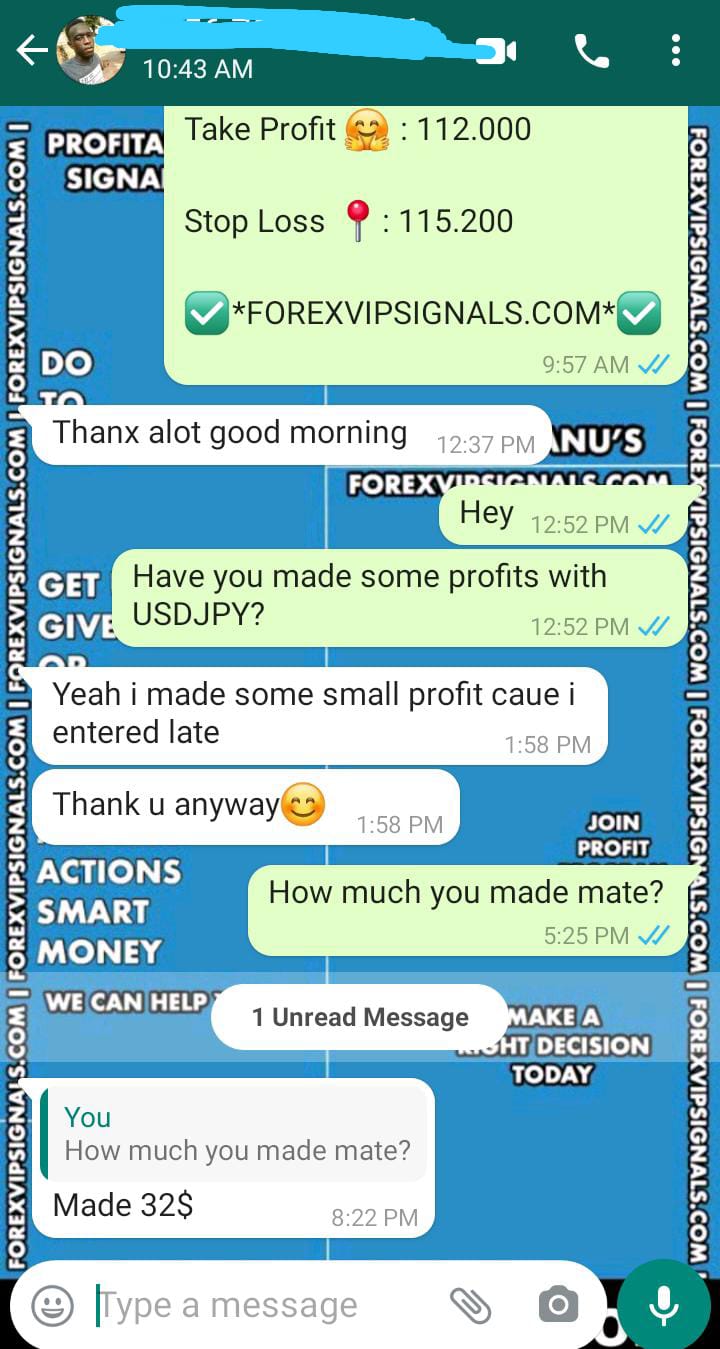Viewport: 720px width, 1349px height.
Task: Tap the microphone voice message button
Action: tap(663, 1305)
